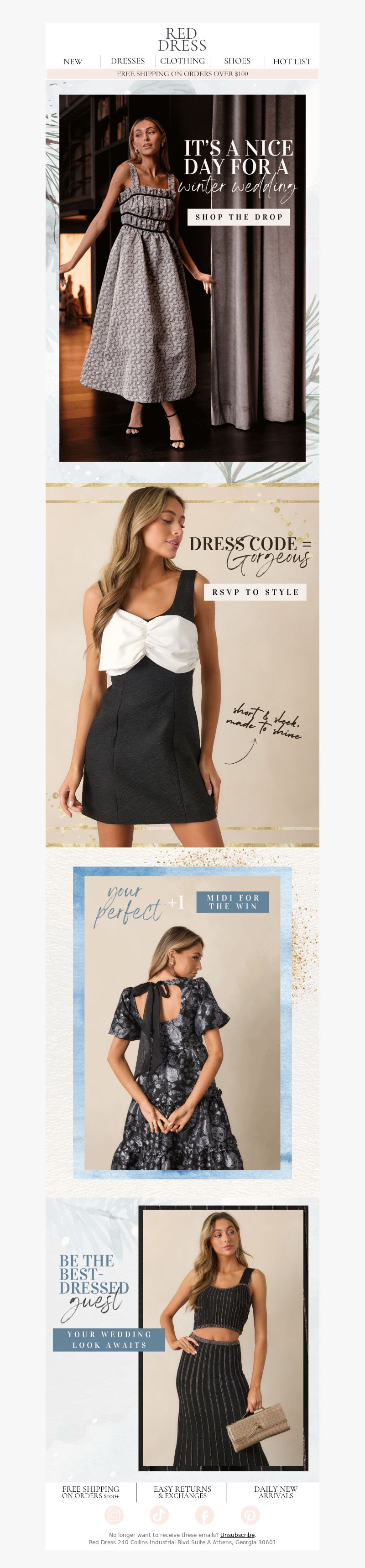This screenshot has height=1568, width=365.
Task: Tap YOUR WEDDING LOOK AWAITS button
Action: coord(109,1339)
